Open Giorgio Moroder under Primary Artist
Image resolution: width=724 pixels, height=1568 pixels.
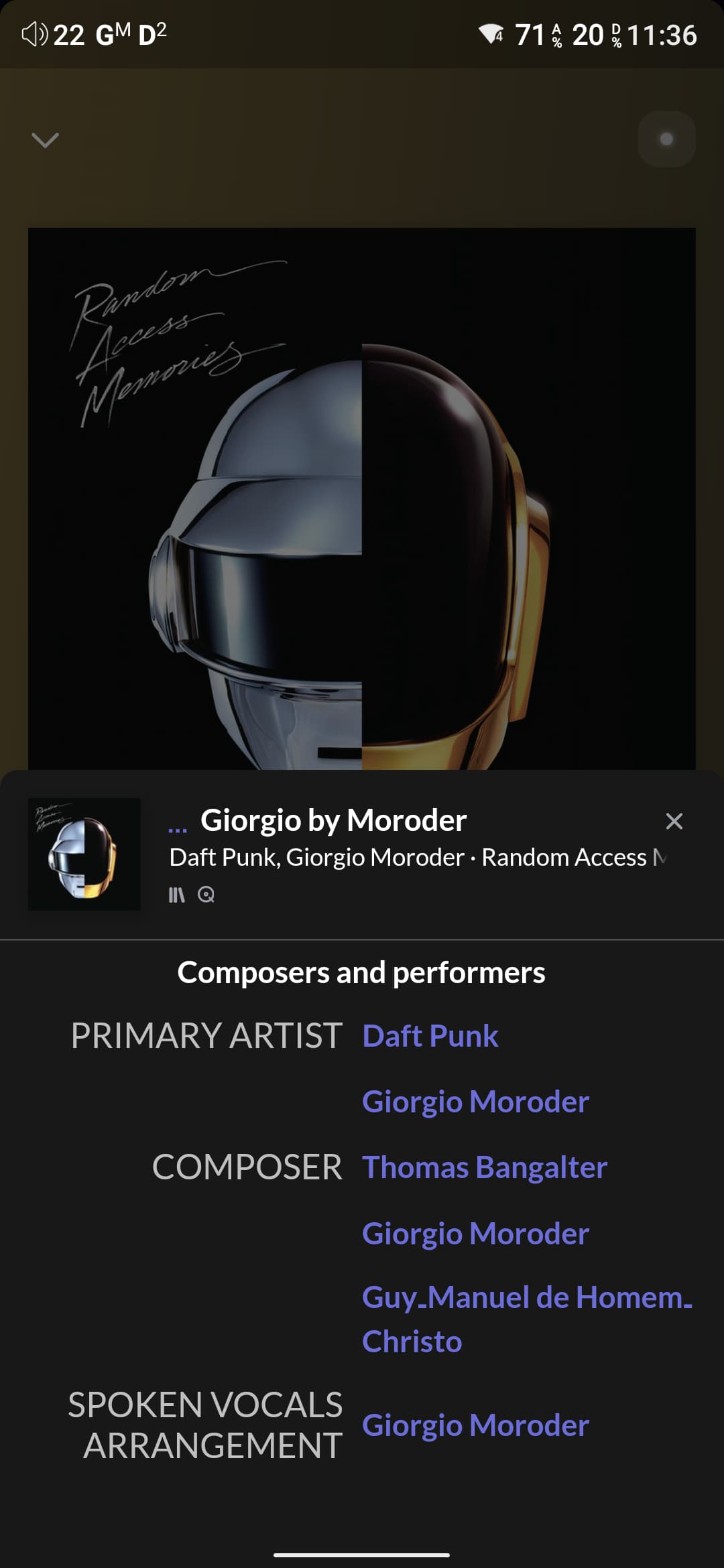[x=475, y=1102]
